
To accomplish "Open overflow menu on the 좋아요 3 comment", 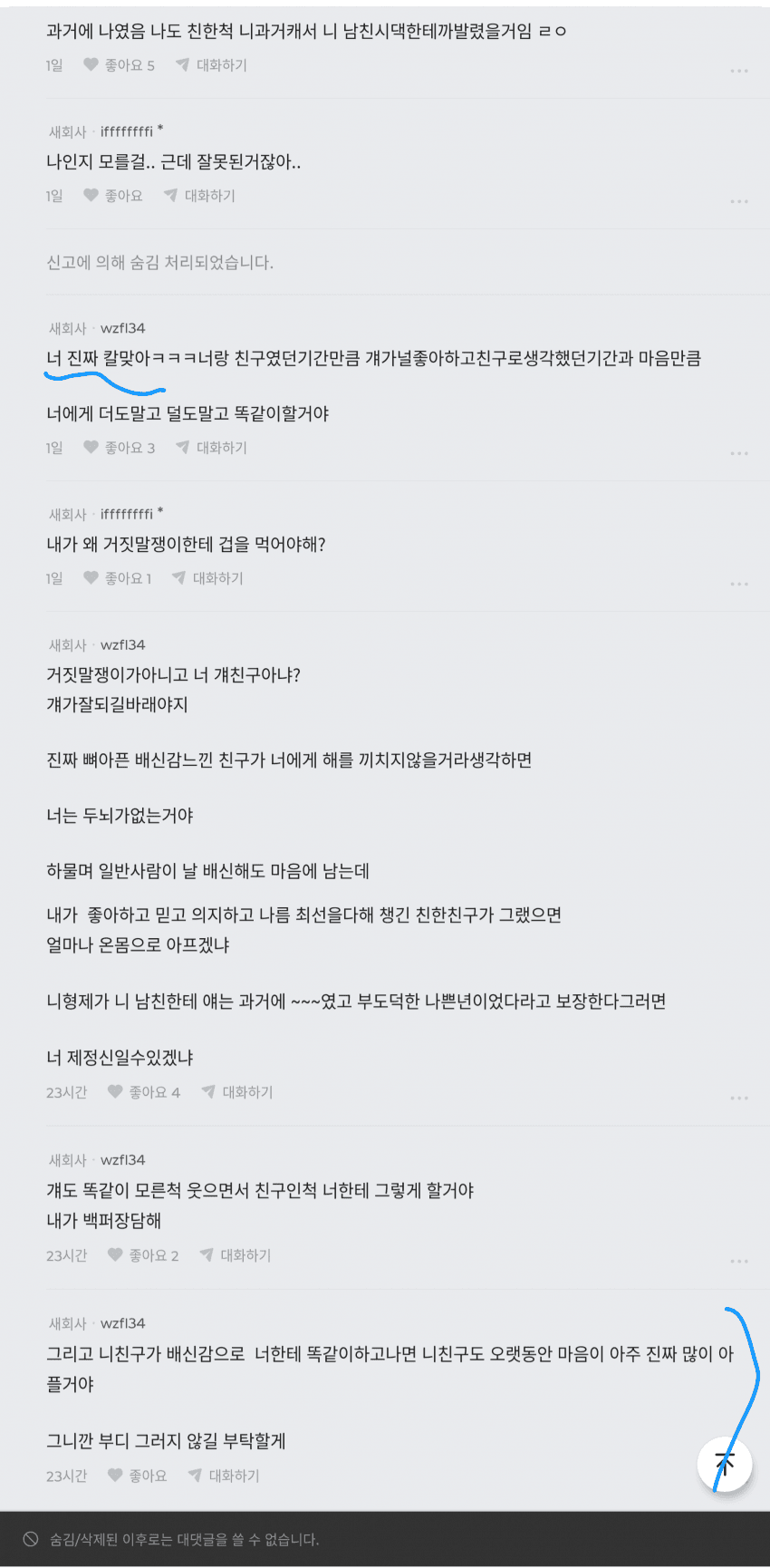I will point(739,453).
